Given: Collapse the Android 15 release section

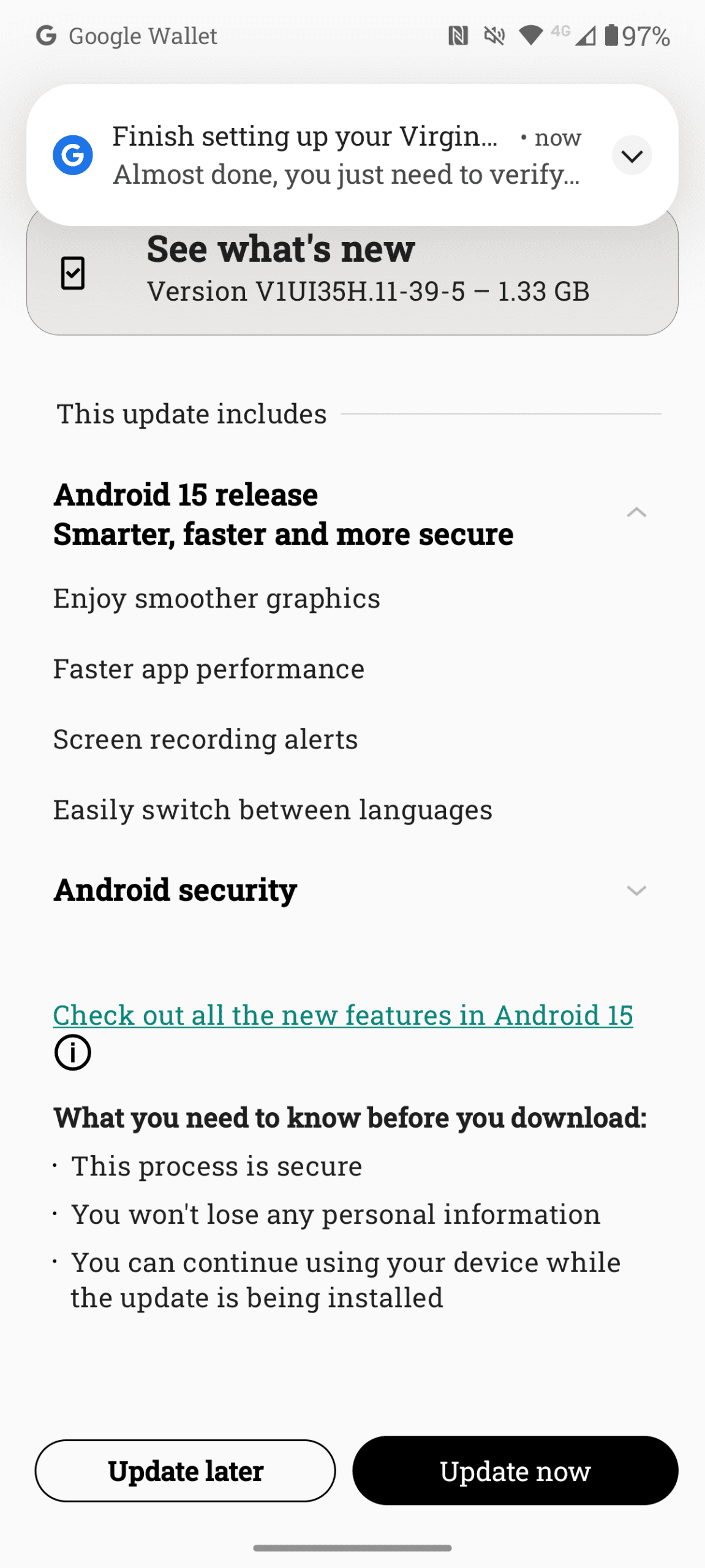Looking at the screenshot, I should click(636, 513).
